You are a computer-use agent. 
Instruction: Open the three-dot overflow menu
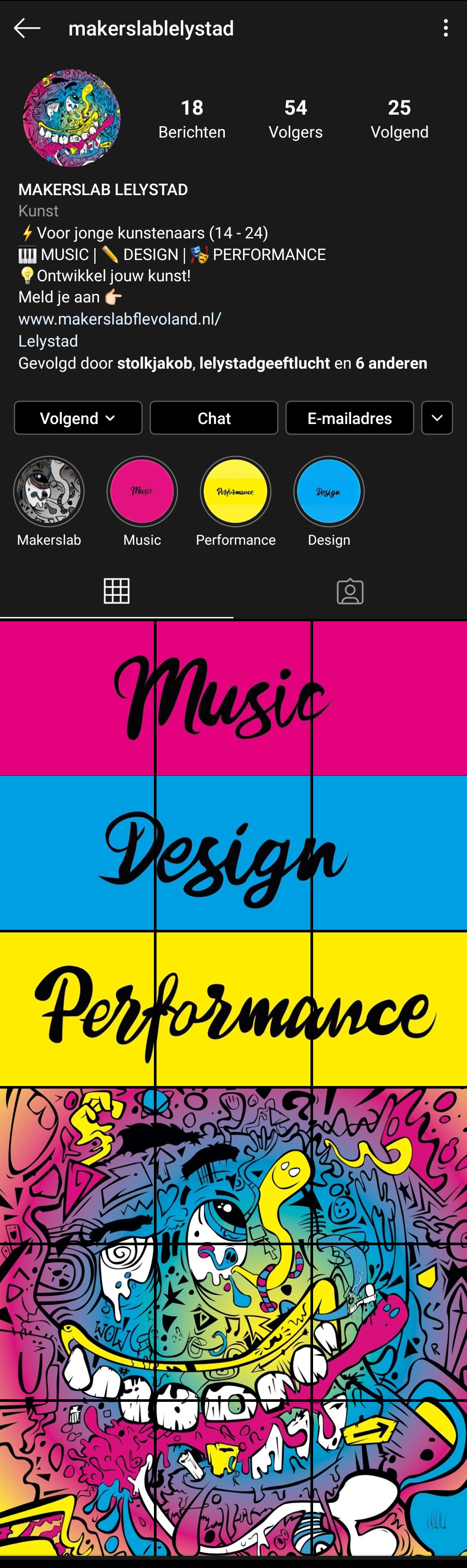click(446, 28)
